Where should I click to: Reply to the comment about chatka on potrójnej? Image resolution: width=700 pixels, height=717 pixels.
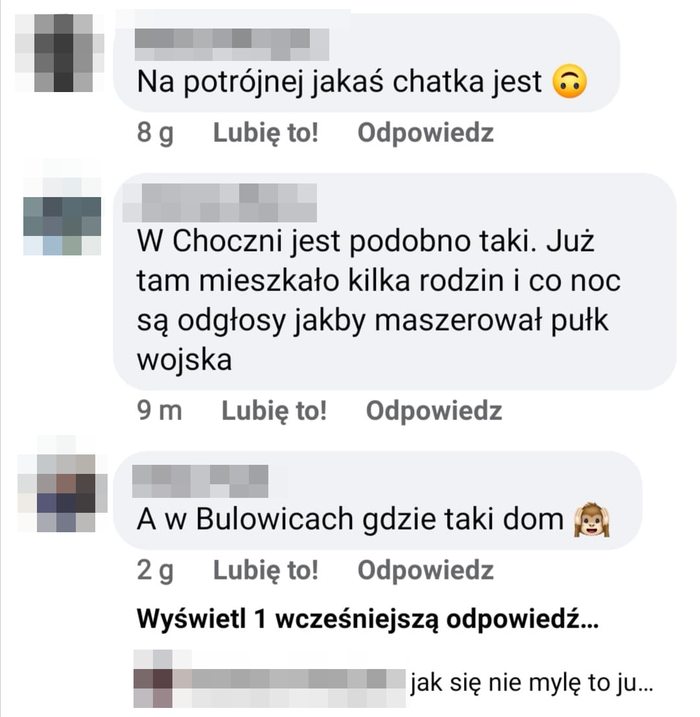pos(425,133)
